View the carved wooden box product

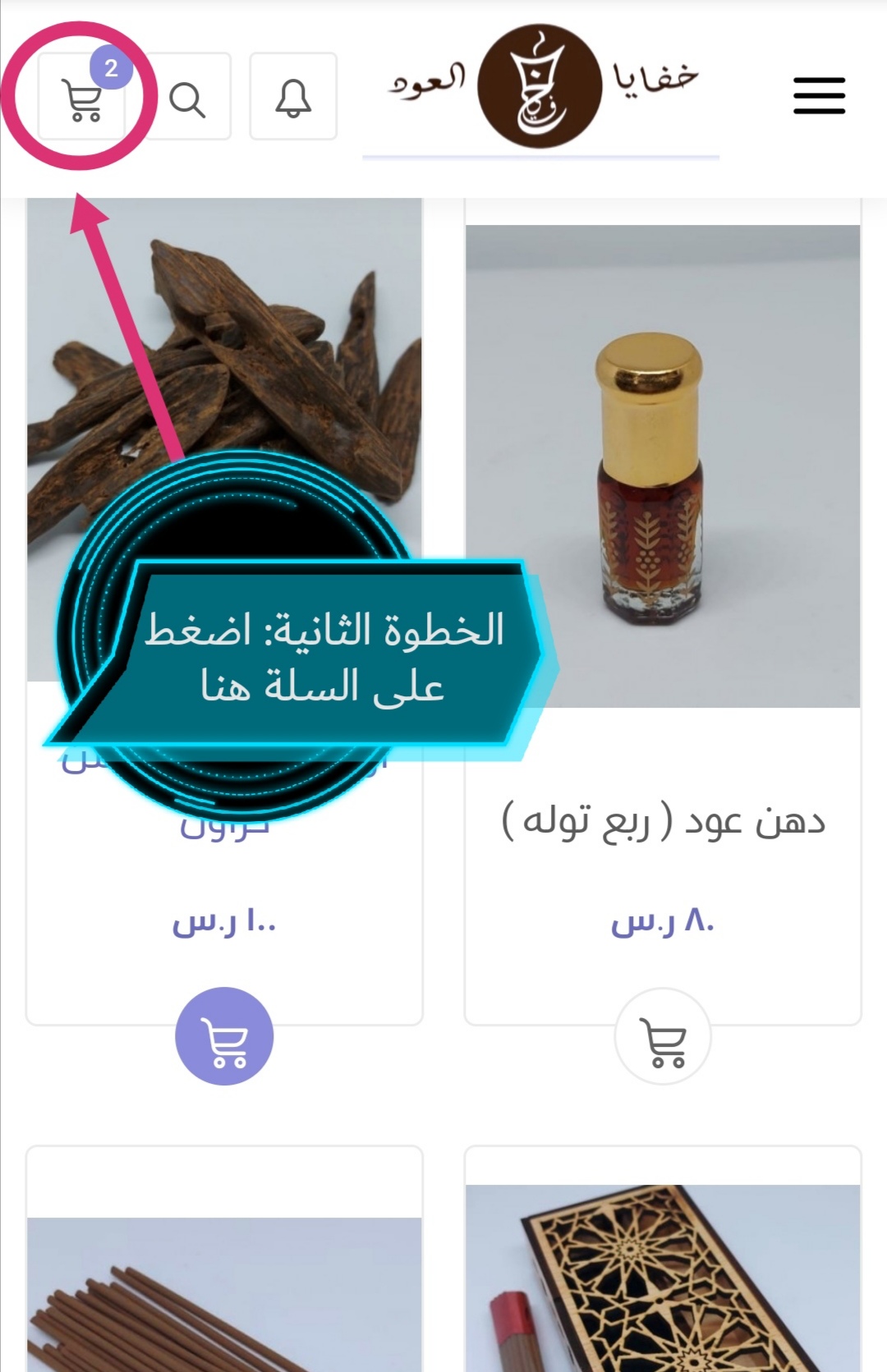(x=663, y=1281)
